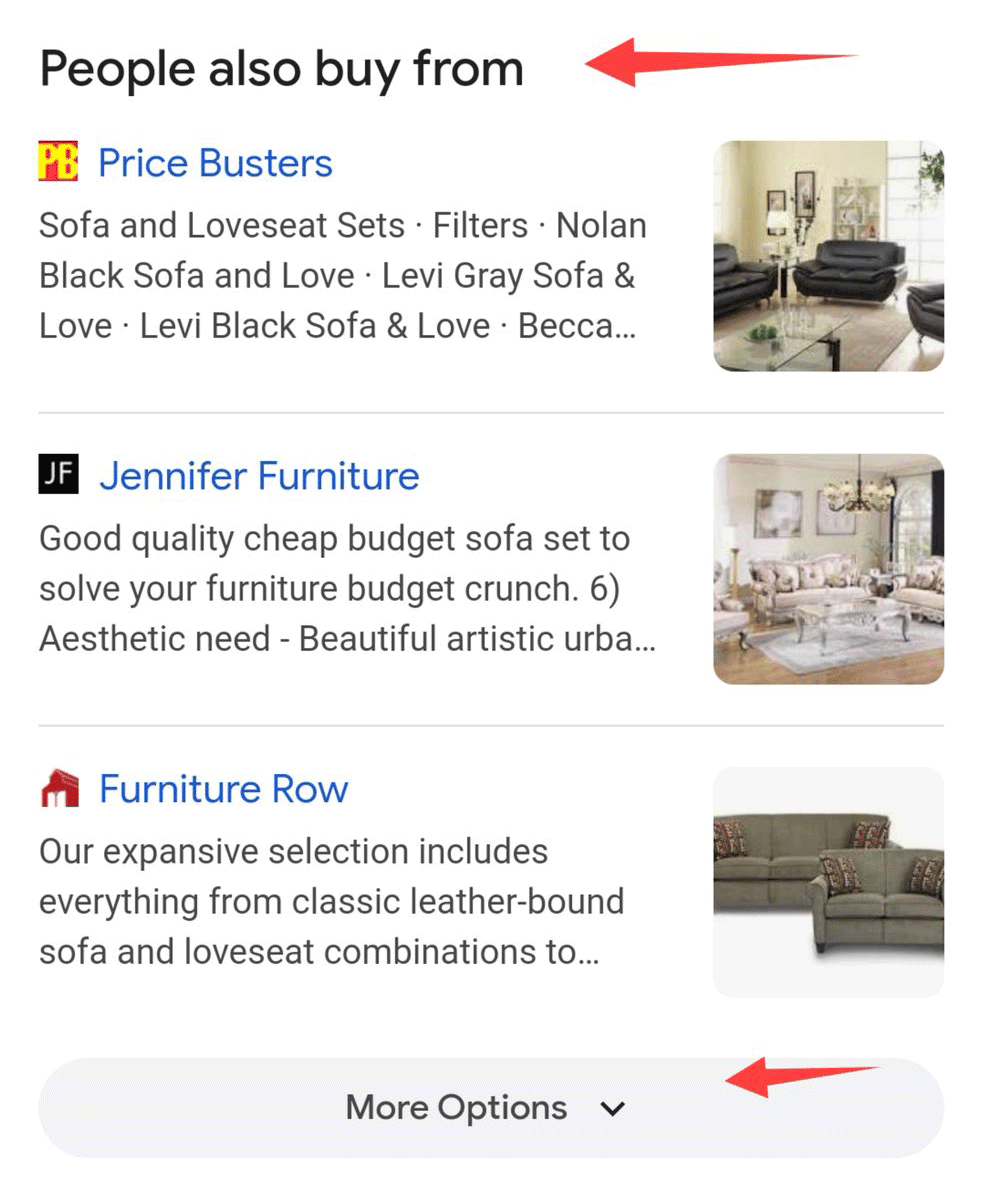
Task: Open the Furniture Row link
Action: [x=223, y=789]
